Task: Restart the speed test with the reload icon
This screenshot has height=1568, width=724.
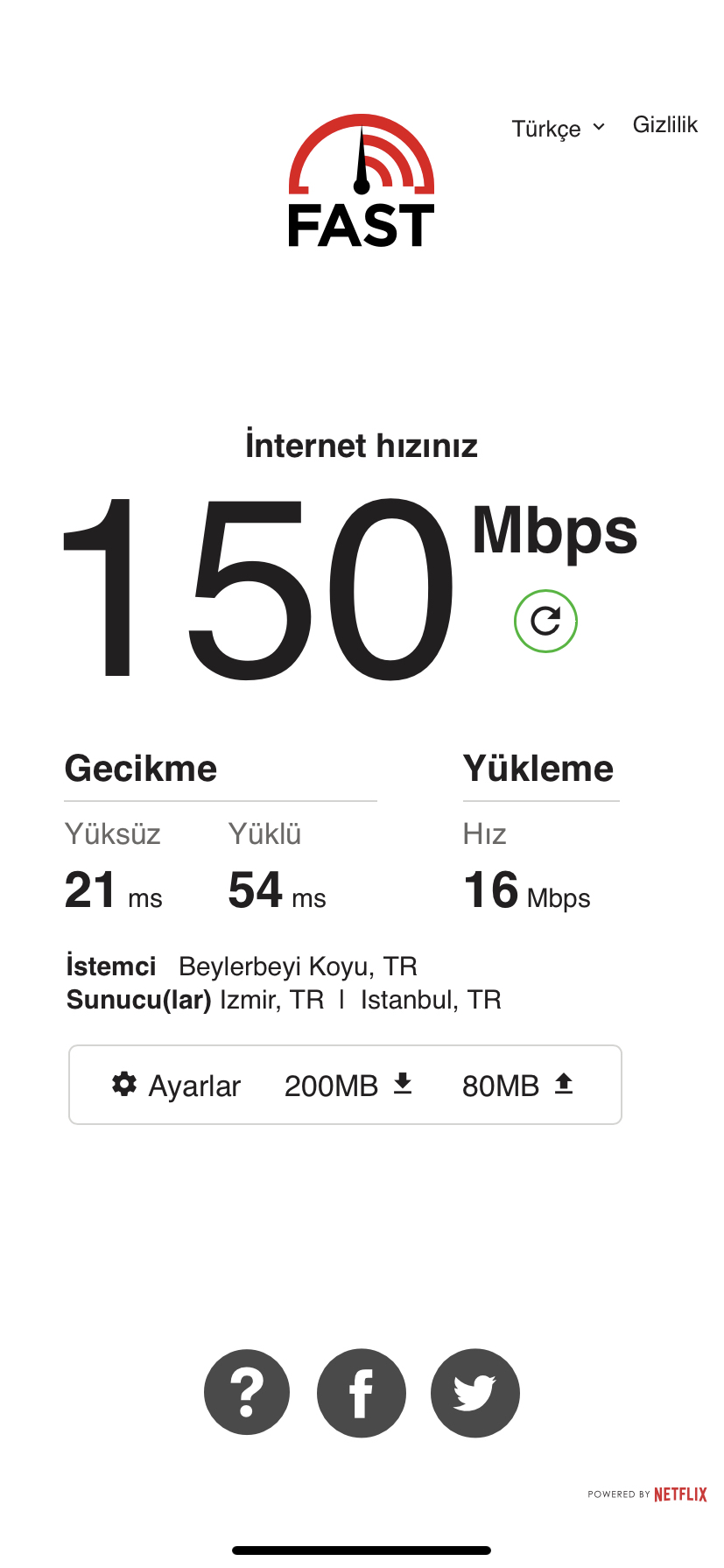Action: [x=545, y=621]
